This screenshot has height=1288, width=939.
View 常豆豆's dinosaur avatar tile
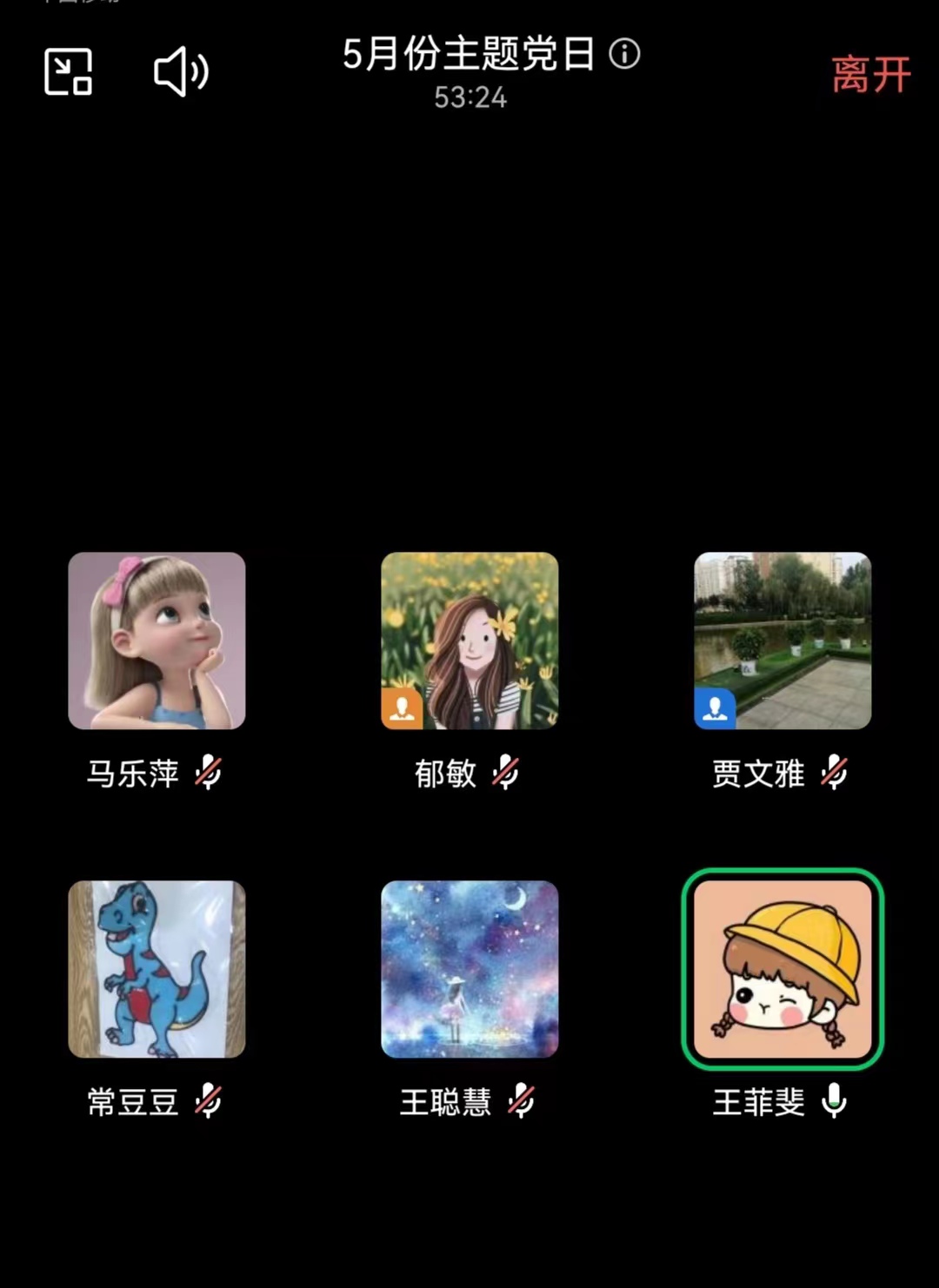coord(156,969)
